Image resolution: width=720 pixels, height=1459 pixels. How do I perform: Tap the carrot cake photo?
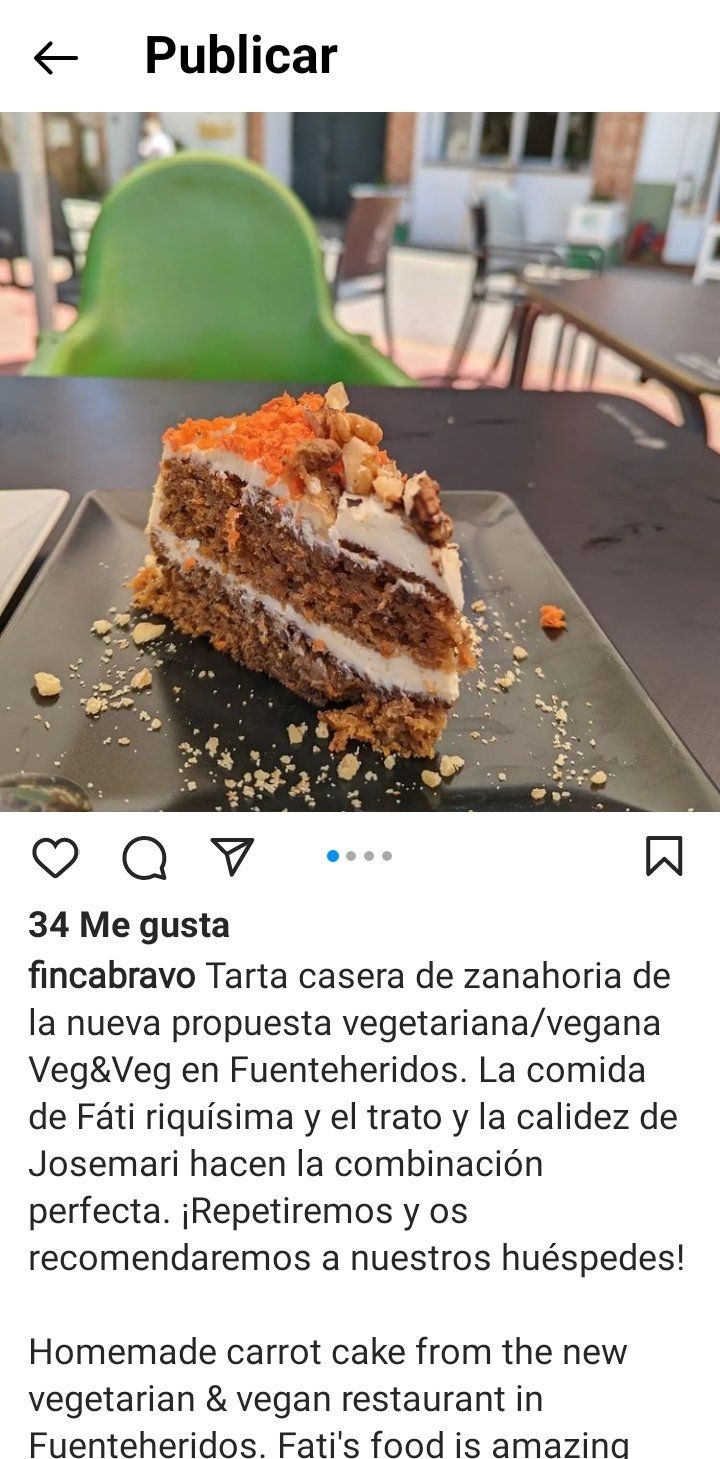click(x=360, y=462)
